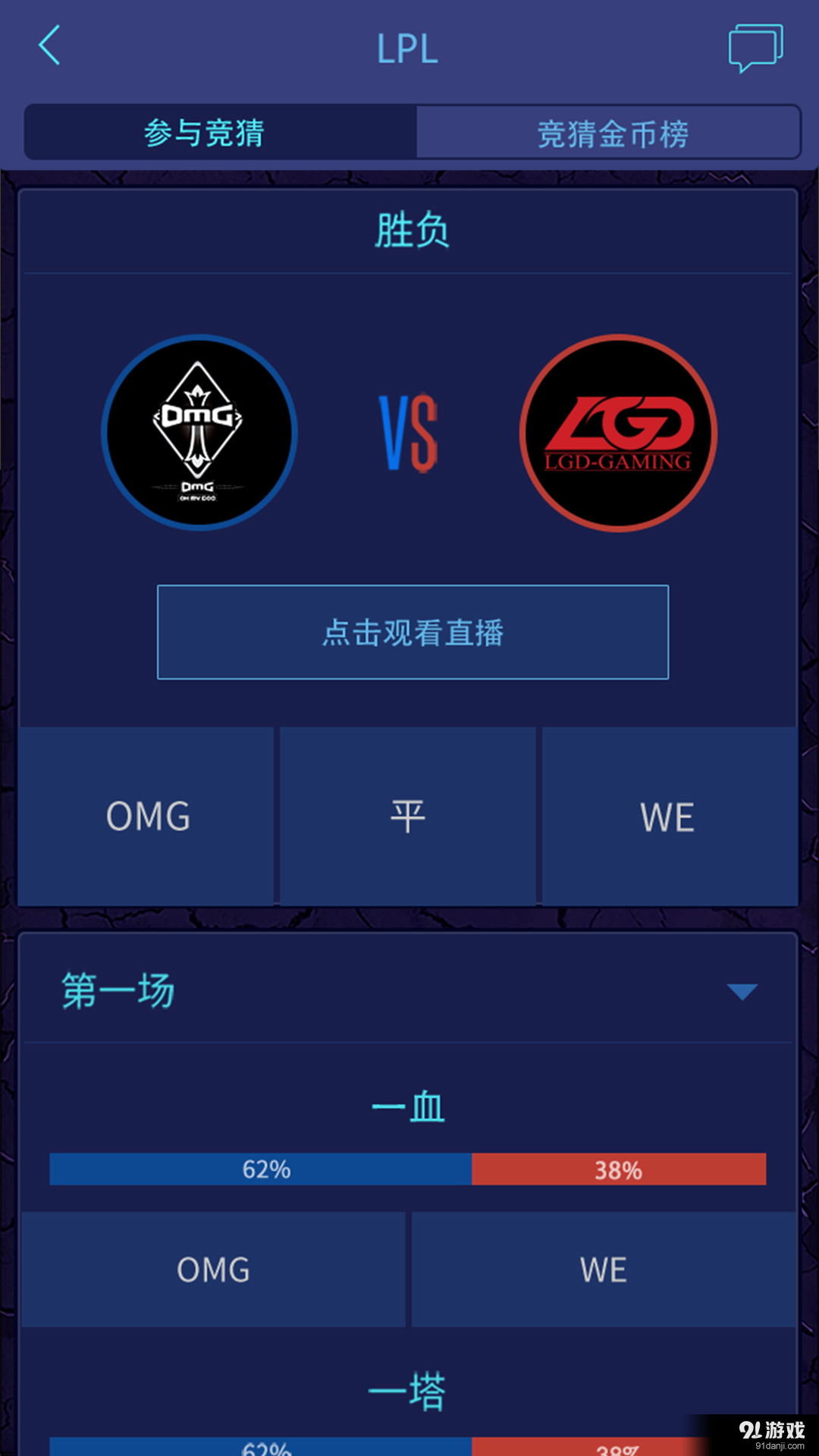Bet on OMG to win the match

click(x=149, y=816)
